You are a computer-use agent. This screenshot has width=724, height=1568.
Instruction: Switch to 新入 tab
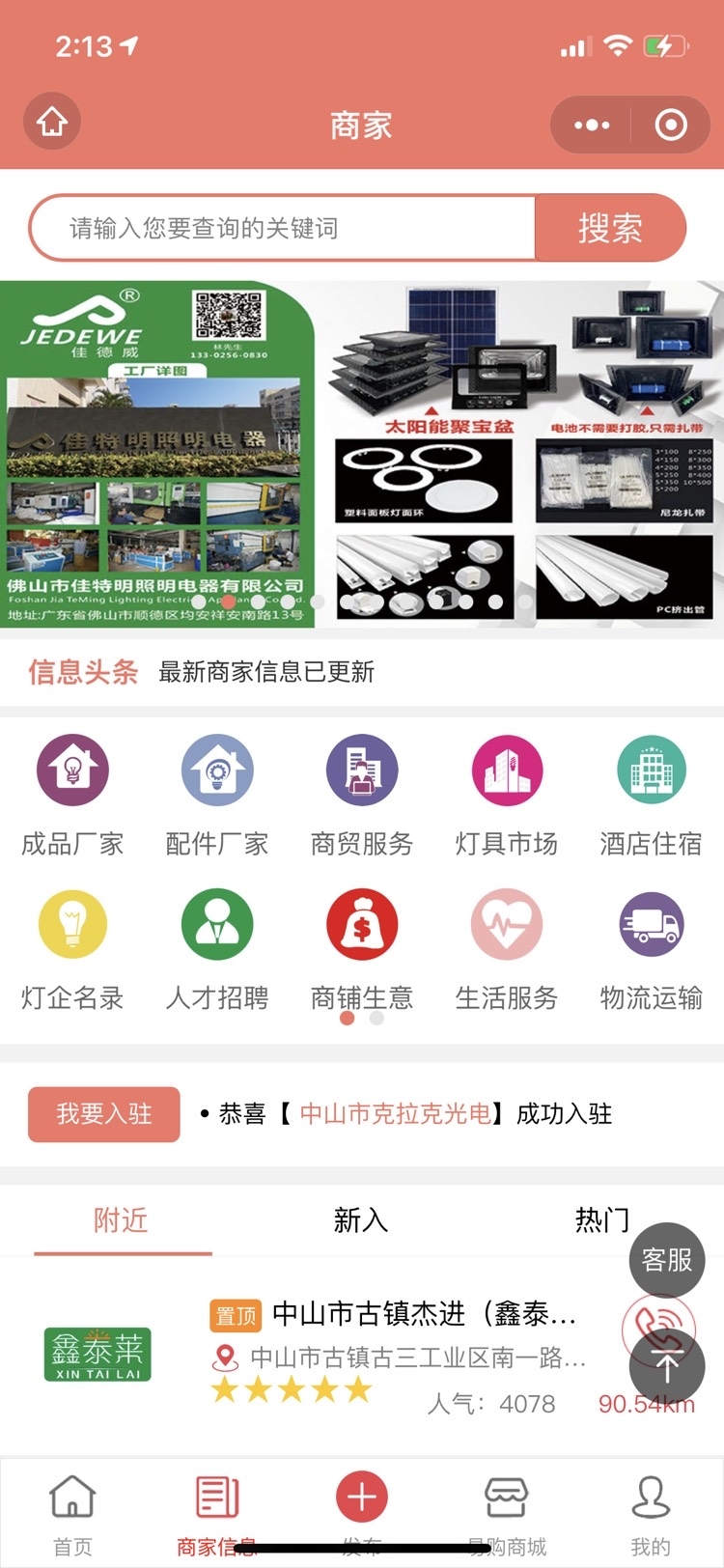[x=361, y=1220]
